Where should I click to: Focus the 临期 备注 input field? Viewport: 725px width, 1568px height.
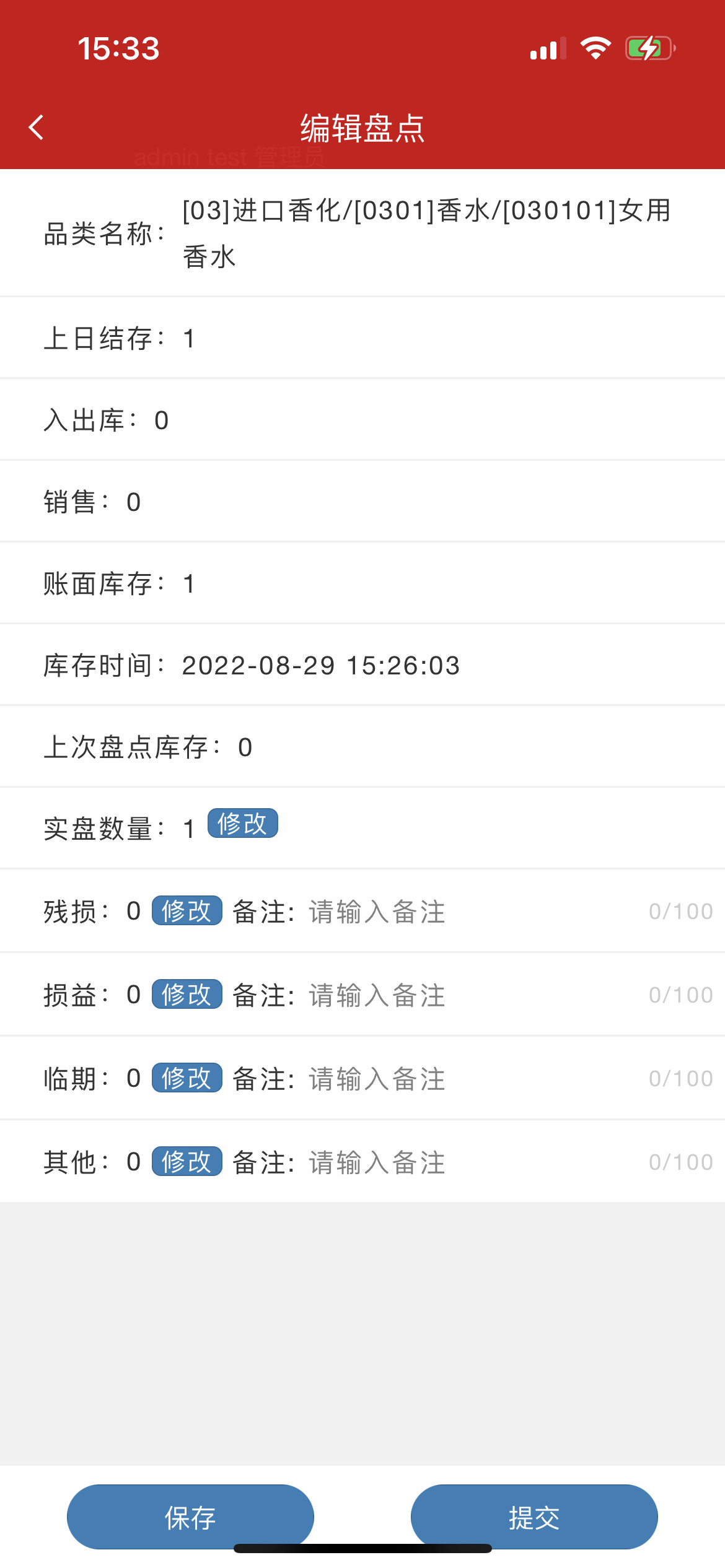[x=471, y=1079]
